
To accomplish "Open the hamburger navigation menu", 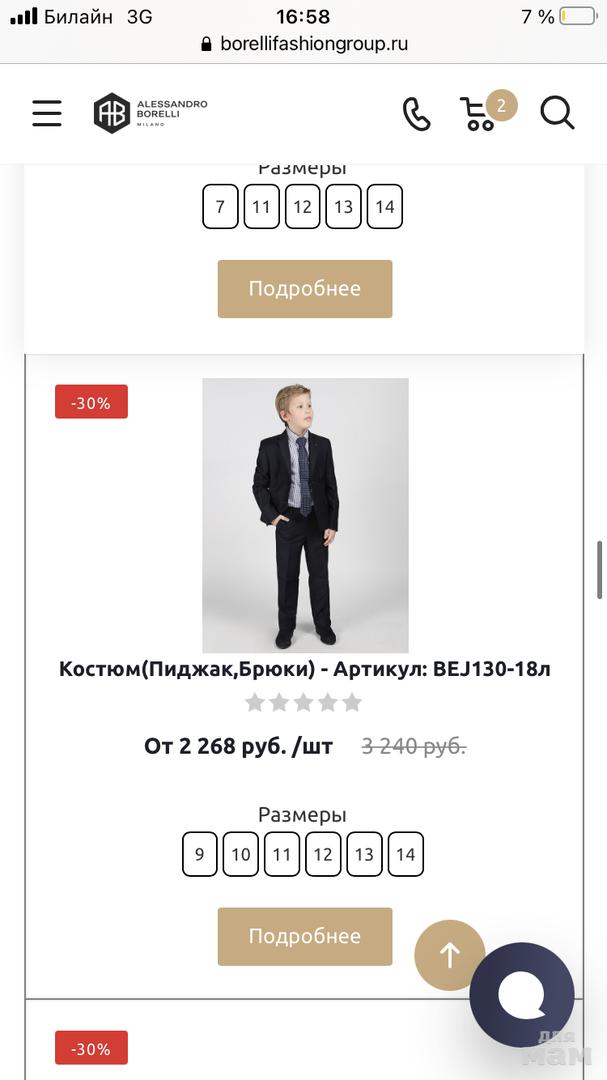I will [x=46, y=113].
